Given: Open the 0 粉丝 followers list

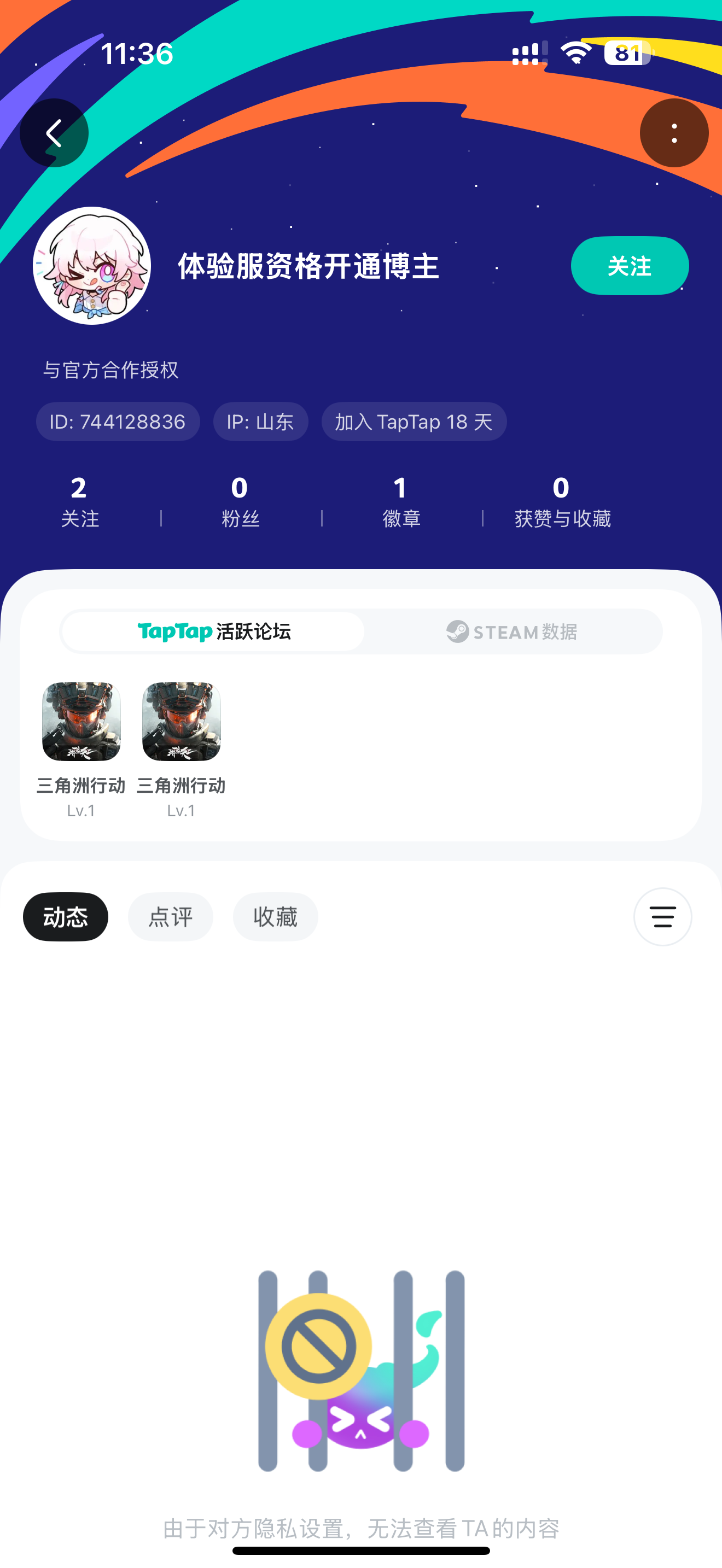Looking at the screenshot, I should pos(240,501).
